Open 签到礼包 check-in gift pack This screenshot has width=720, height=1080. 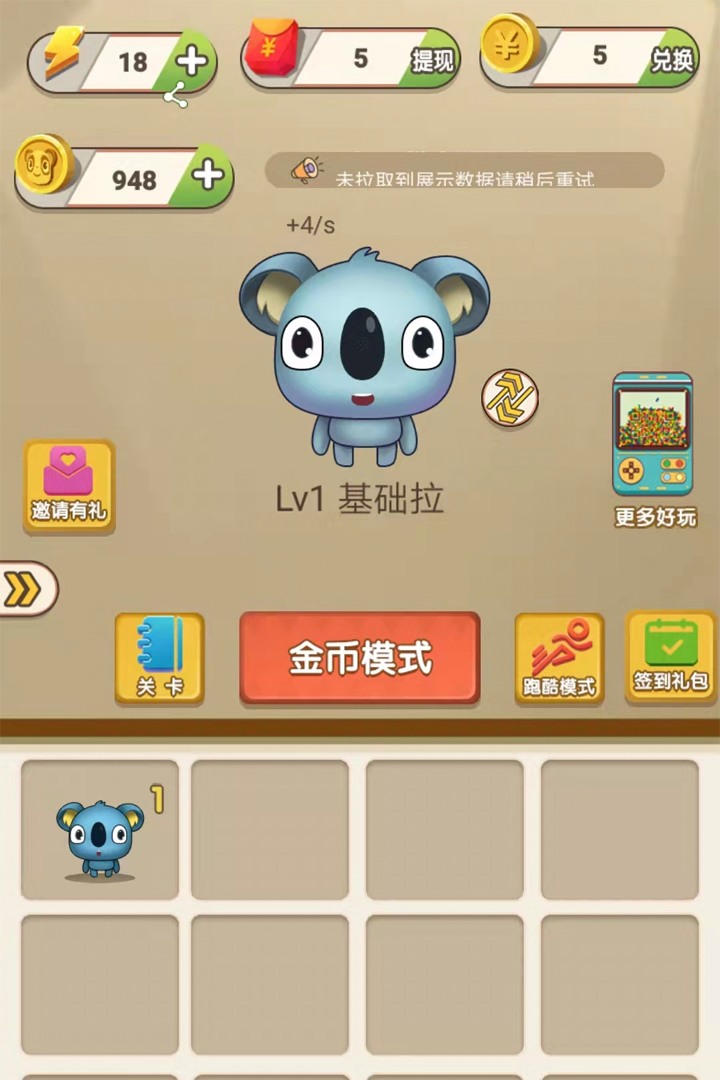[671, 658]
